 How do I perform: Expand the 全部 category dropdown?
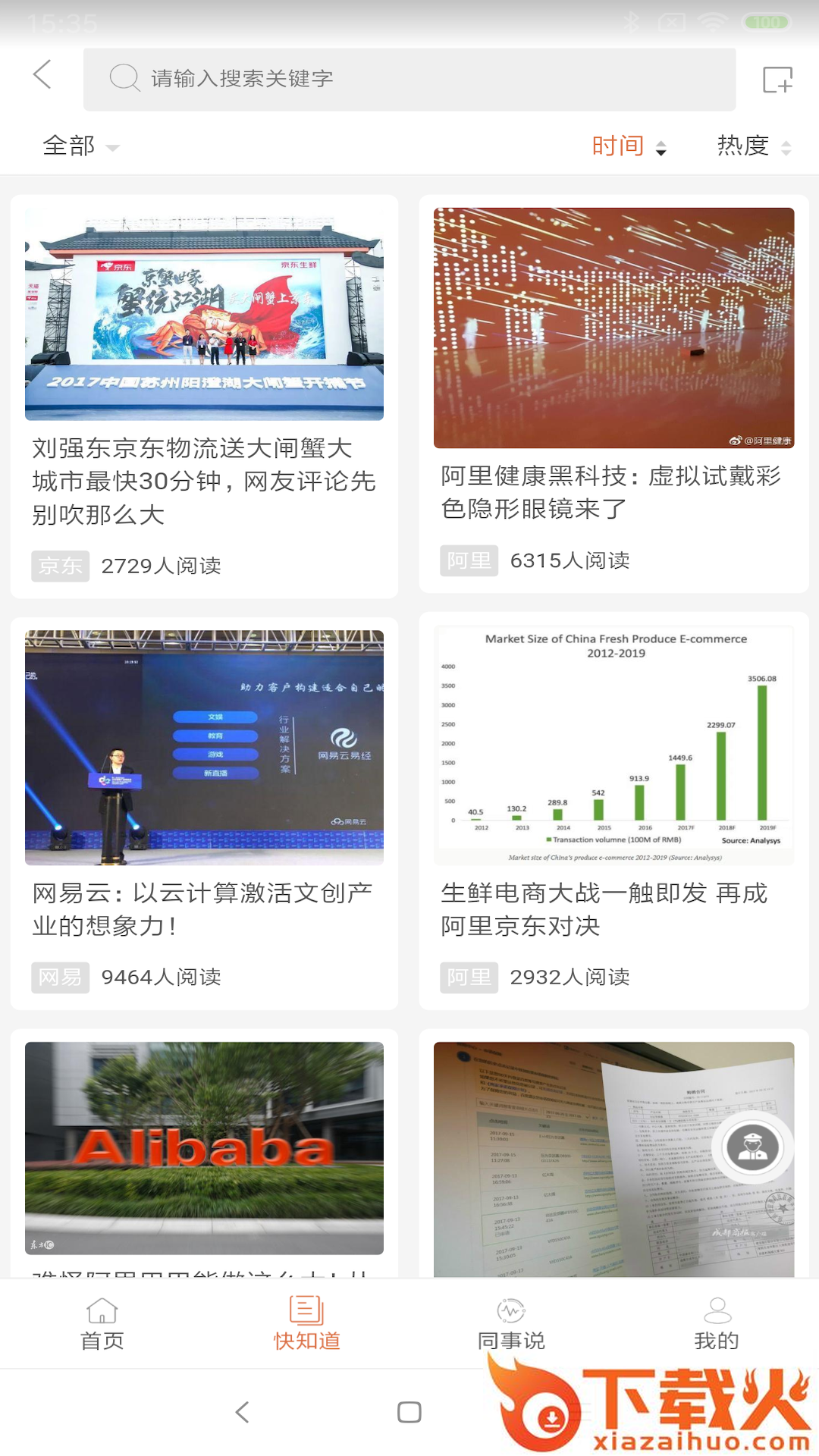click(x=80, y=146)
